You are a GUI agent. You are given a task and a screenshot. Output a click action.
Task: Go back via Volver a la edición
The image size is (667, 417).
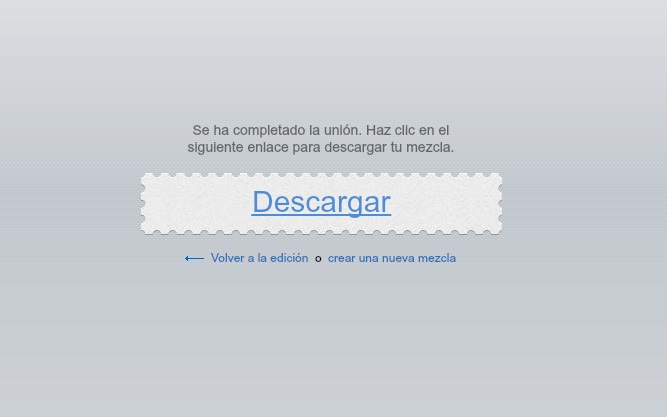tap(258, 258)
